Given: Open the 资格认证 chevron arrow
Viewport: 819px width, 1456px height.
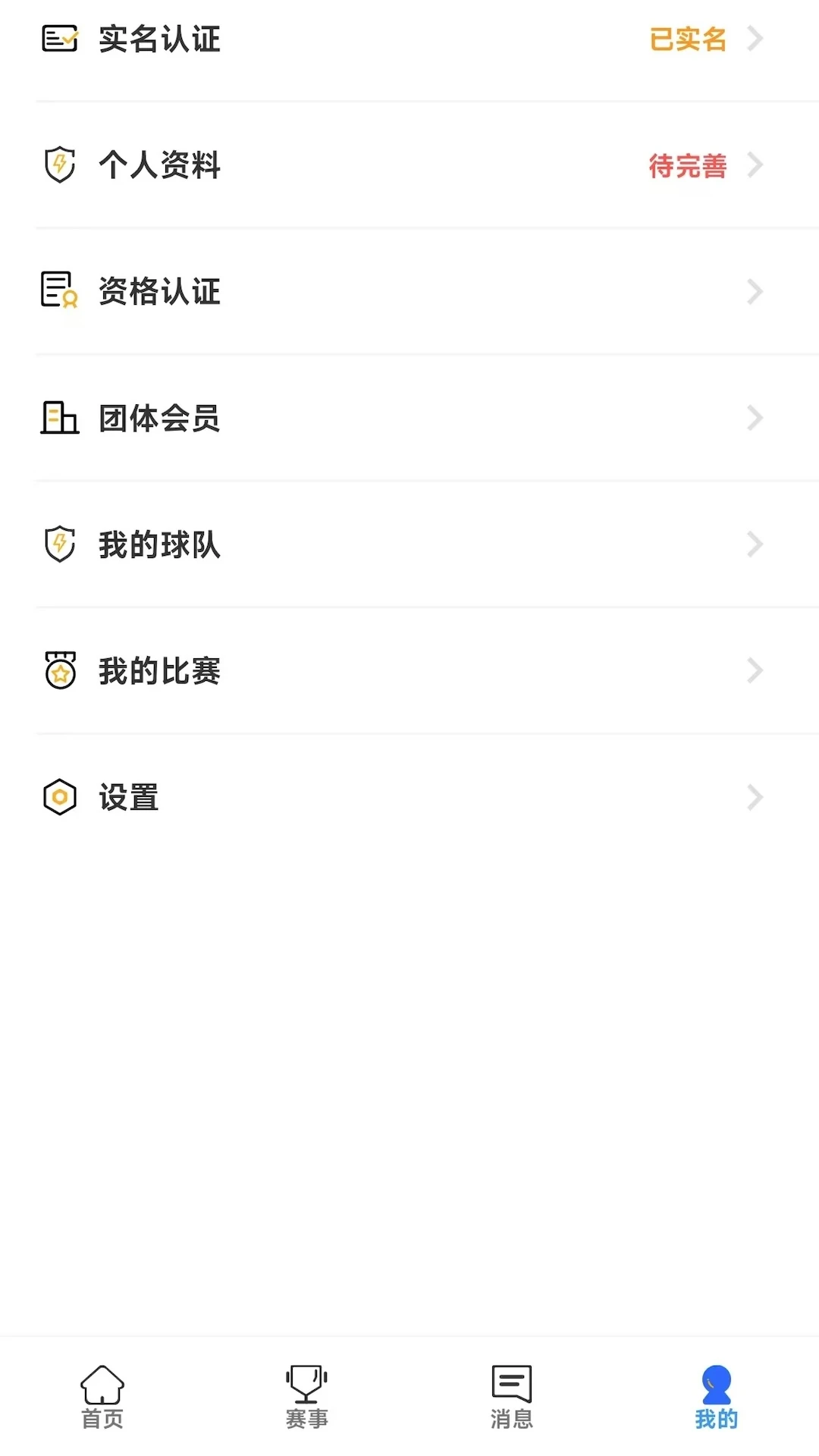Looking at the screenshot, I should (755, 292).
